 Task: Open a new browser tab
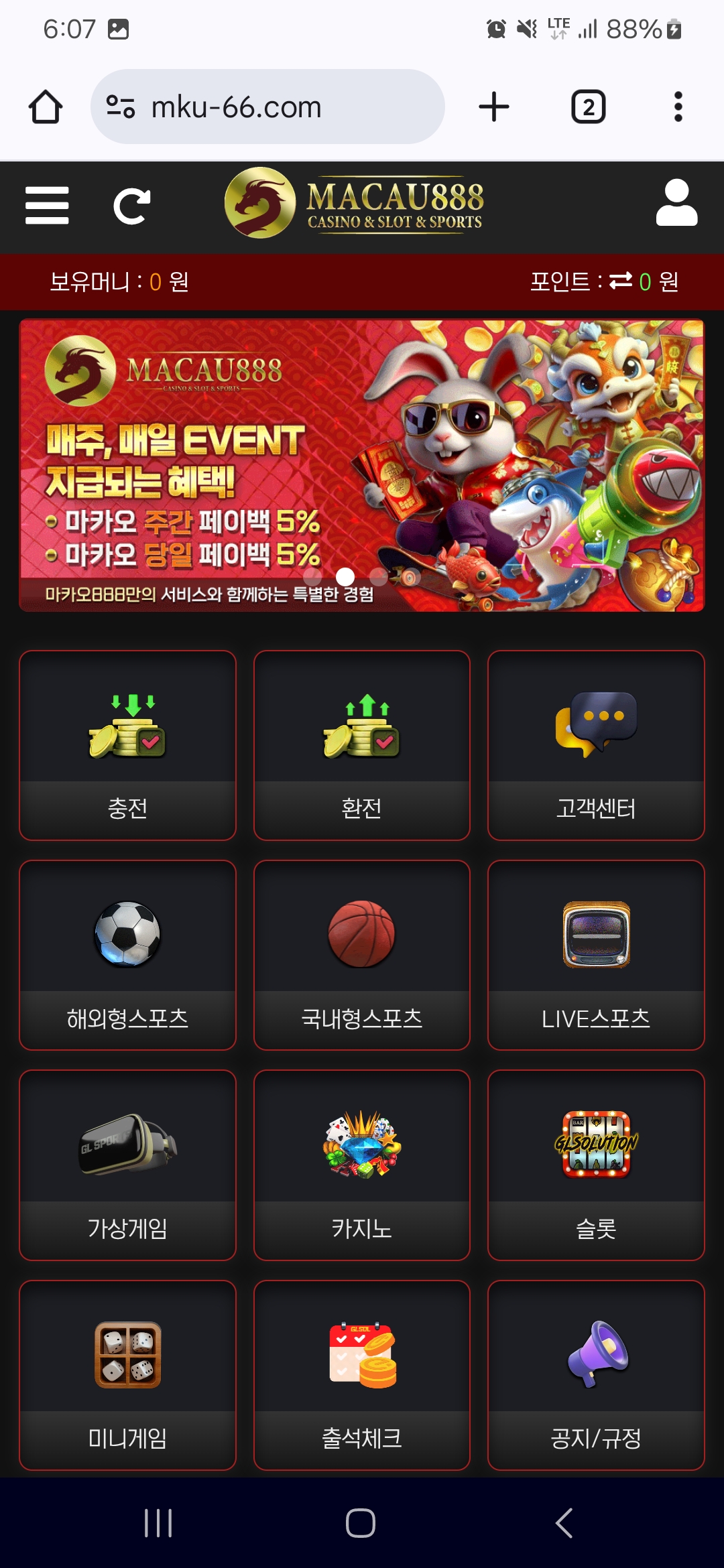pos(494,107)
